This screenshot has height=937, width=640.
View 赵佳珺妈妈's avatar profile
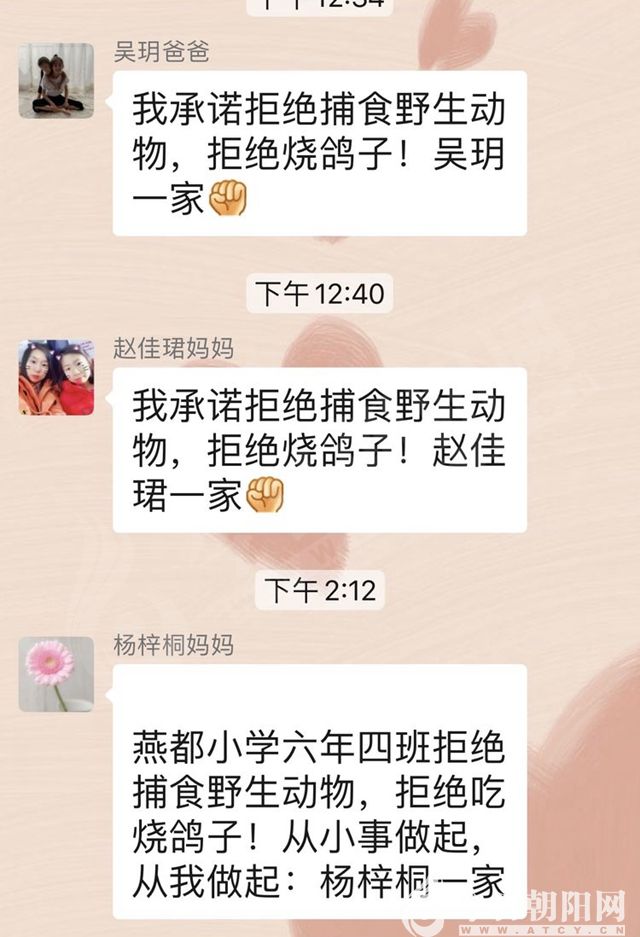pyautogui.click(x=56, y=377)
